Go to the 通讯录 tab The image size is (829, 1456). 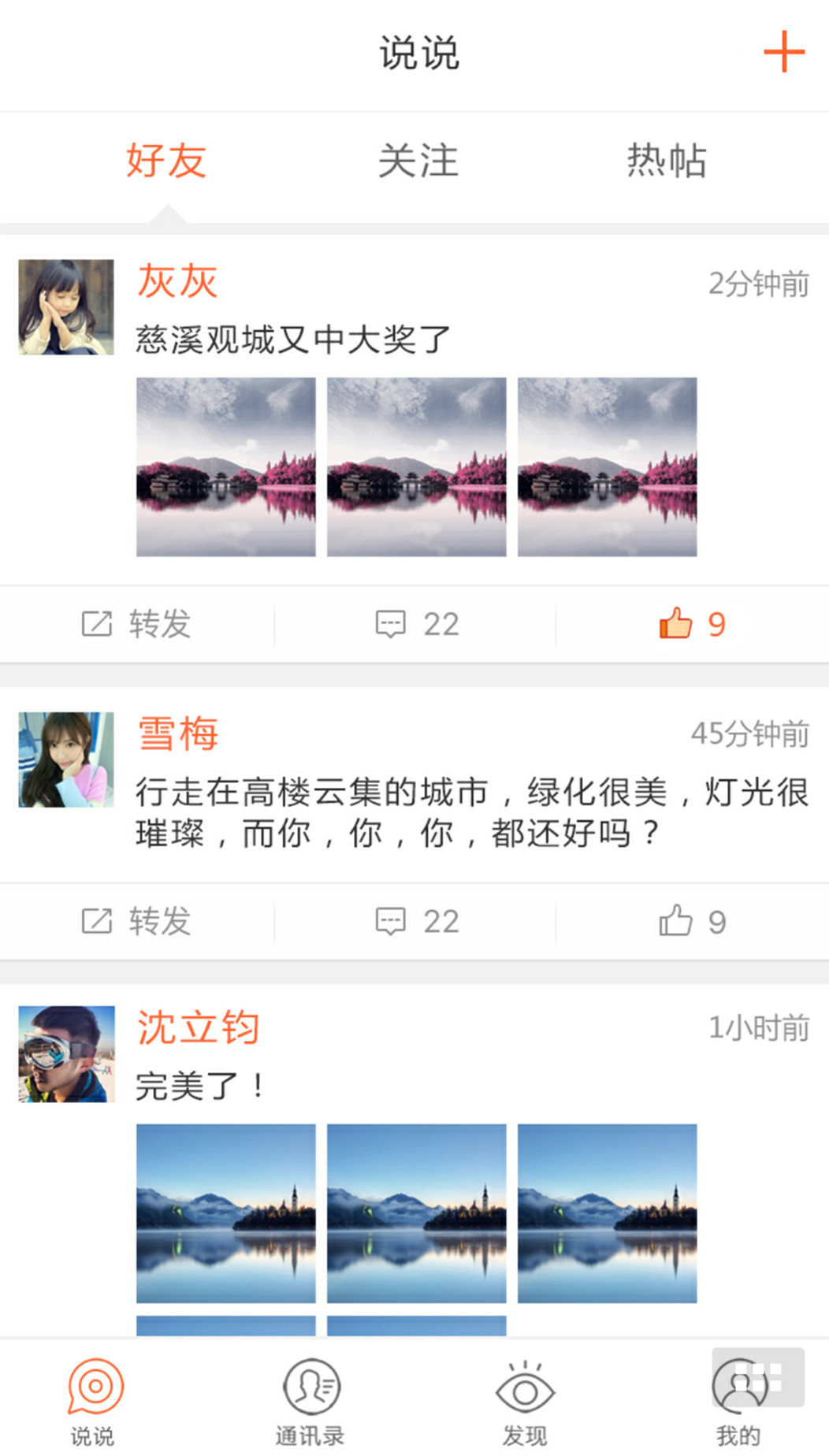[x=310, y=1403]
